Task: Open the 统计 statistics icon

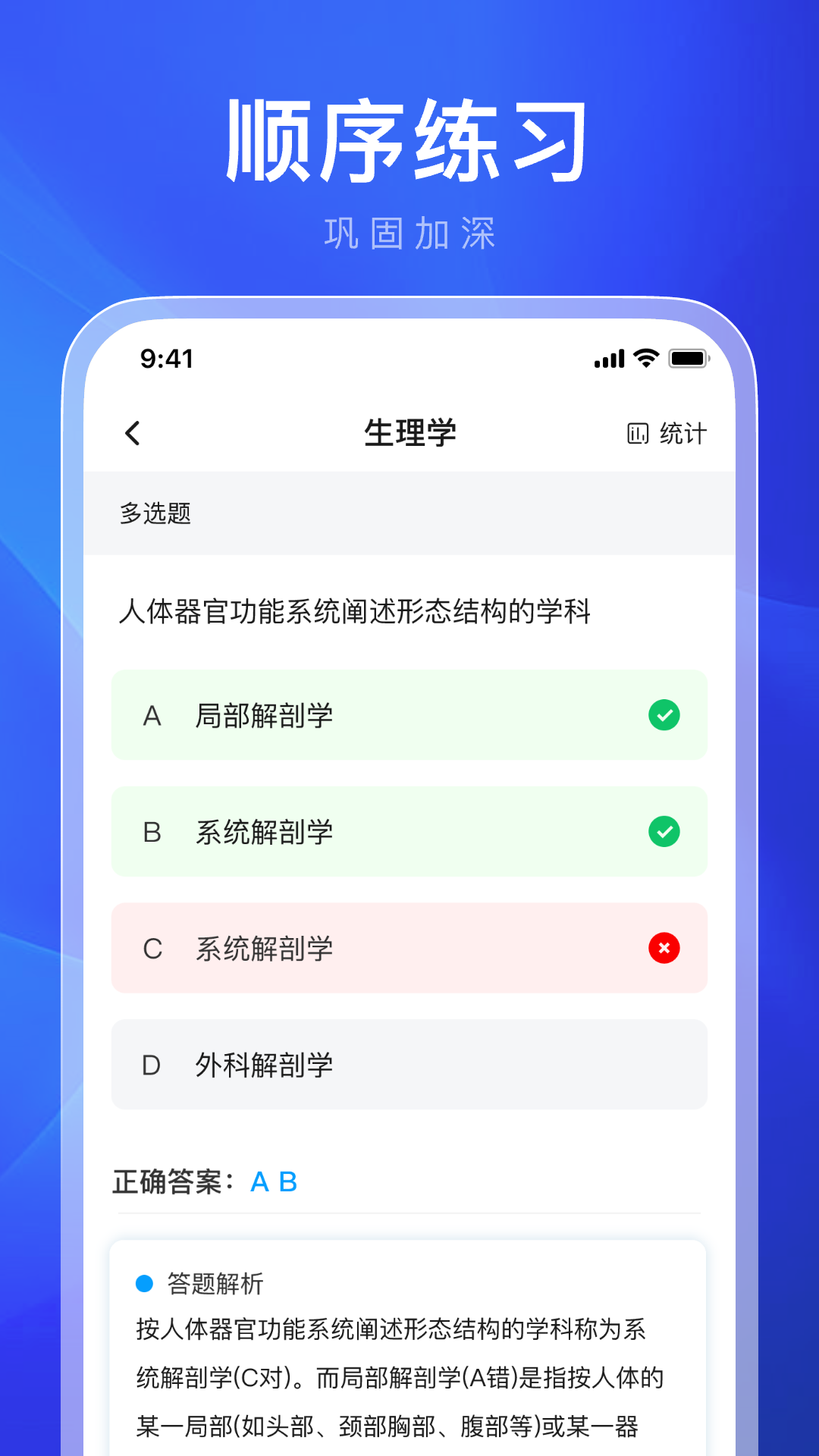Action: (637, 432)
